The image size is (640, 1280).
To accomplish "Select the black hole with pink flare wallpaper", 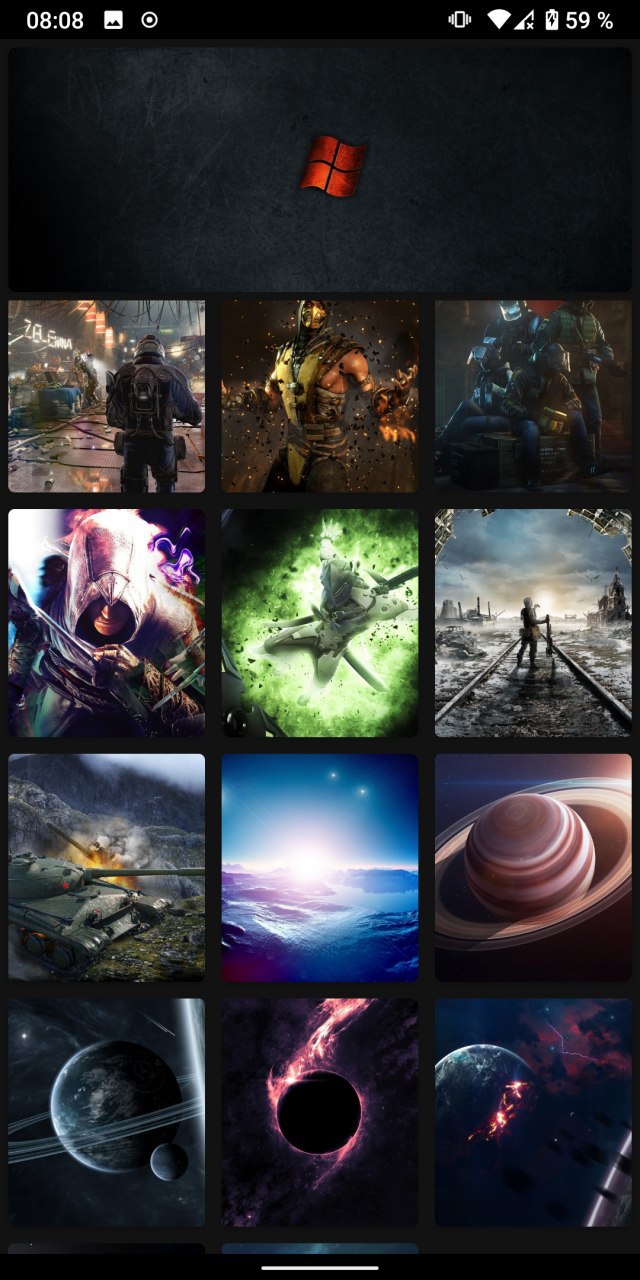I will coord(320,1112).
